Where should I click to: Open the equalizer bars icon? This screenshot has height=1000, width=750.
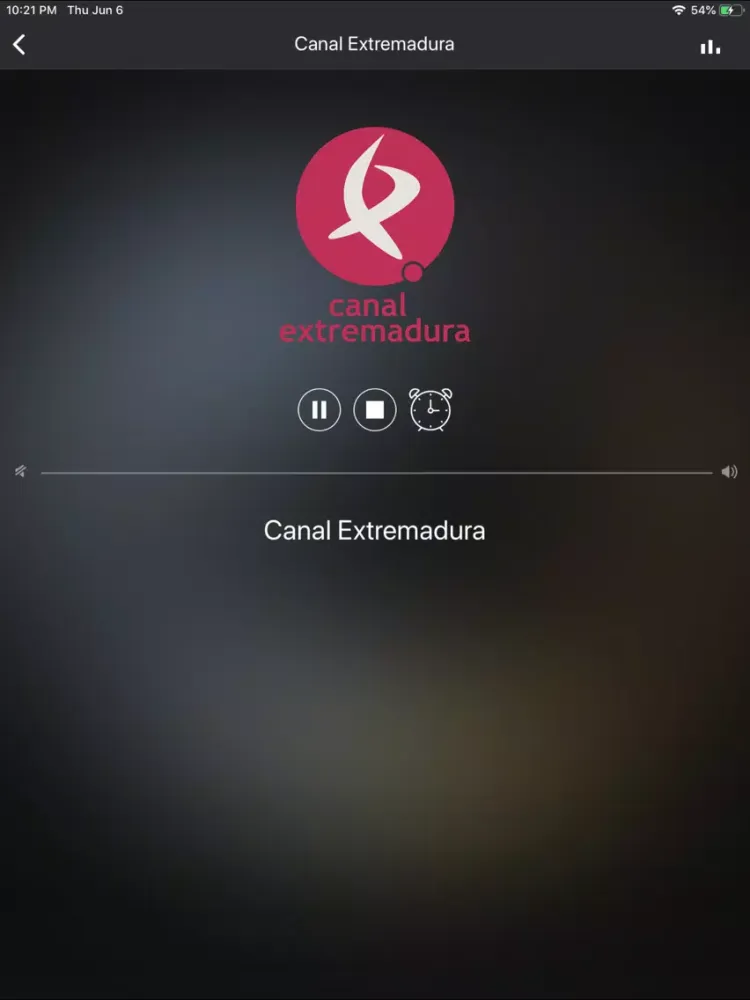tap(710, 46)
